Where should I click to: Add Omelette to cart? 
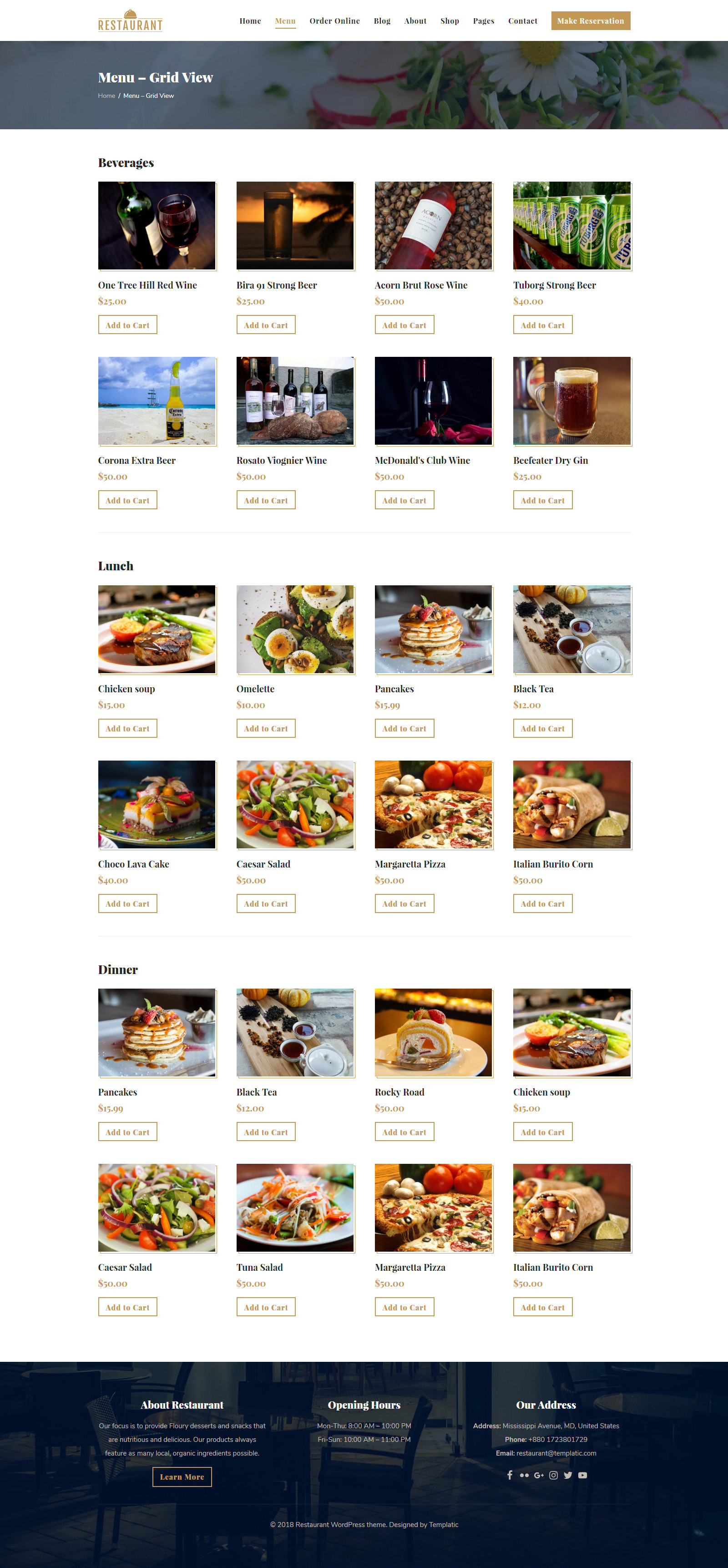click(x=266, y=729)
